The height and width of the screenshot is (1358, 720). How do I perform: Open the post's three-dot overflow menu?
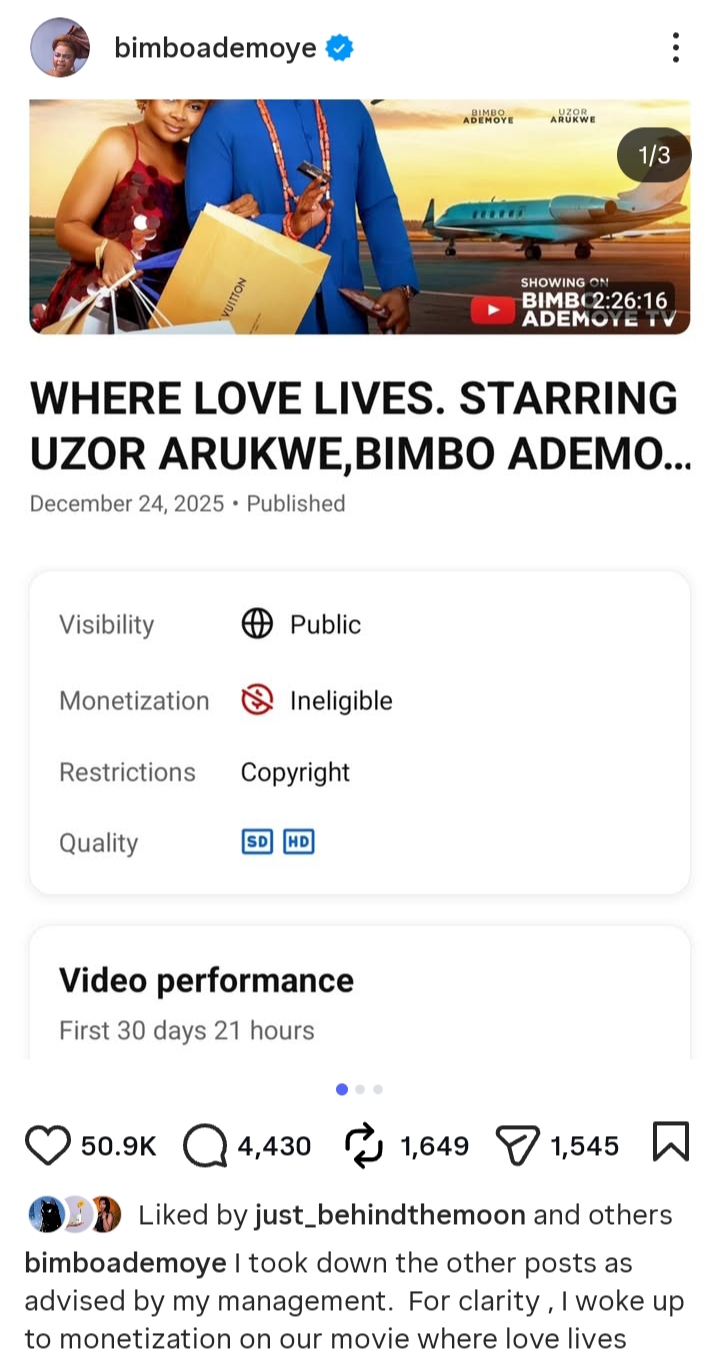(x=676, y=48)
